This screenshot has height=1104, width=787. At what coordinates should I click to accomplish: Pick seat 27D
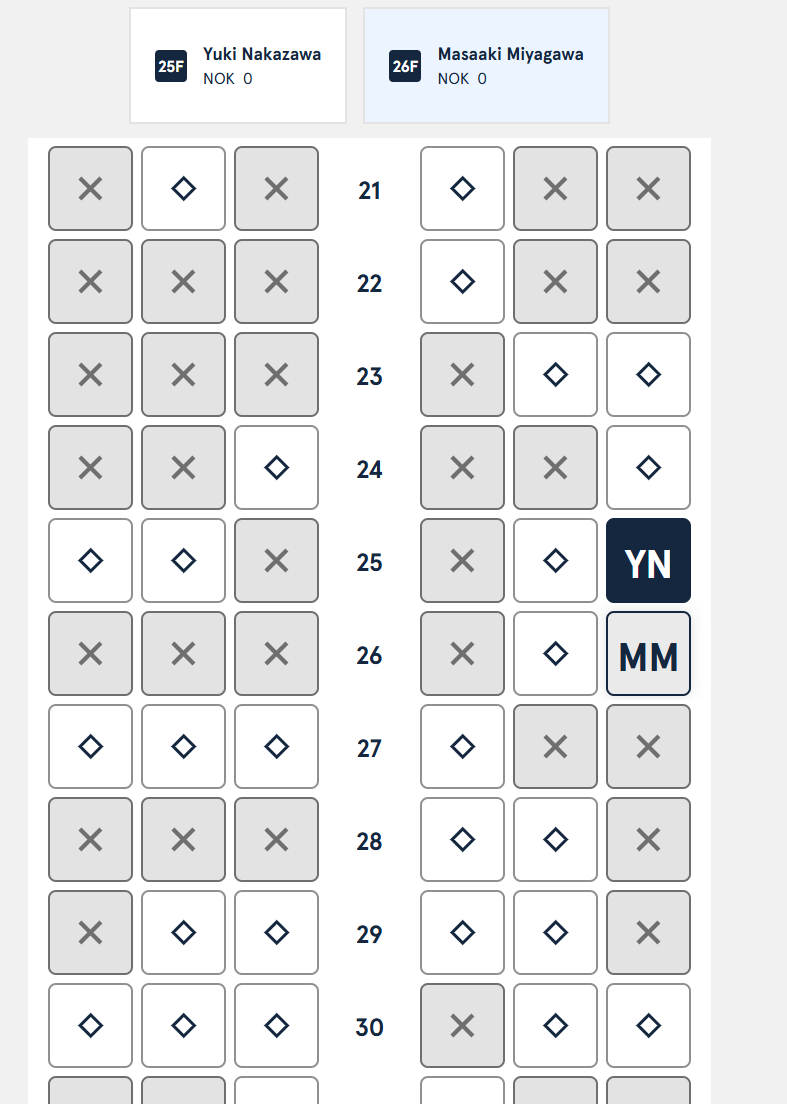coord(462,747)
